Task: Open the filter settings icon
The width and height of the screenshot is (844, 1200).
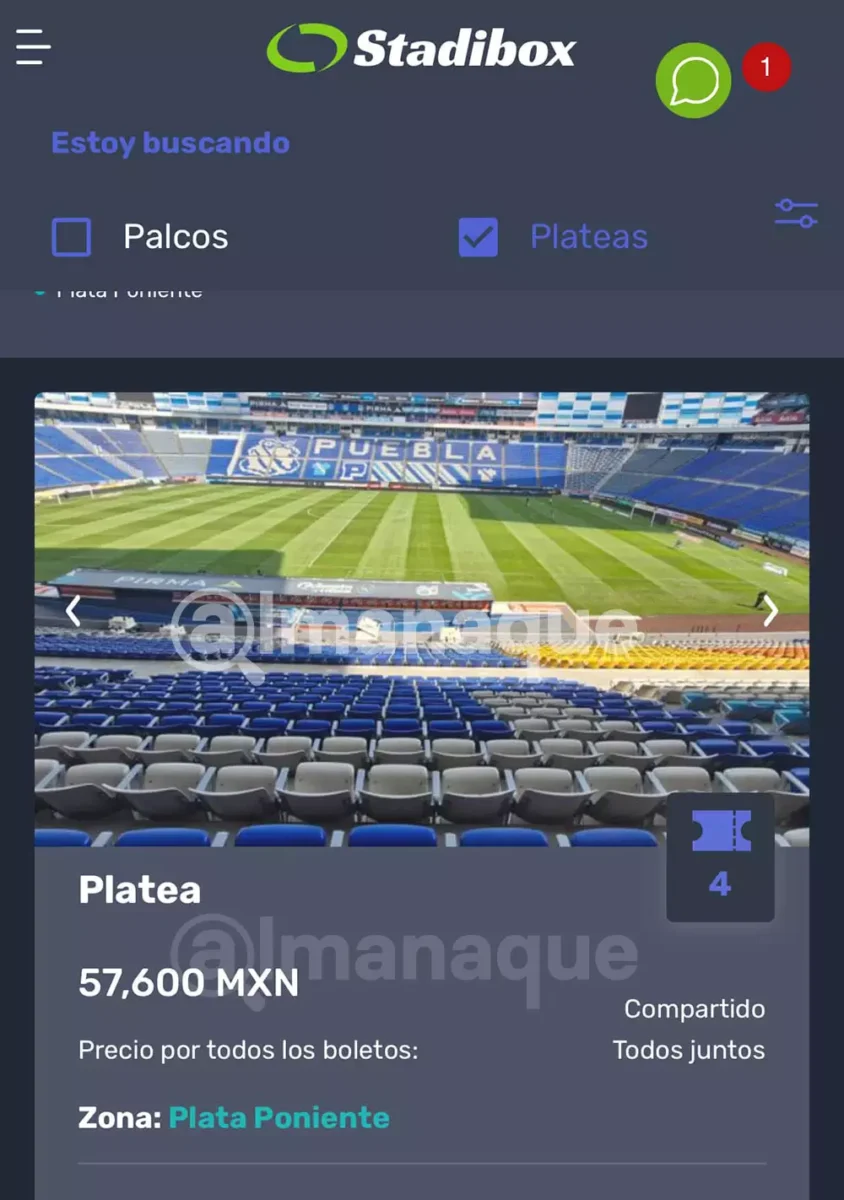Action: click(x=795, y=213)
